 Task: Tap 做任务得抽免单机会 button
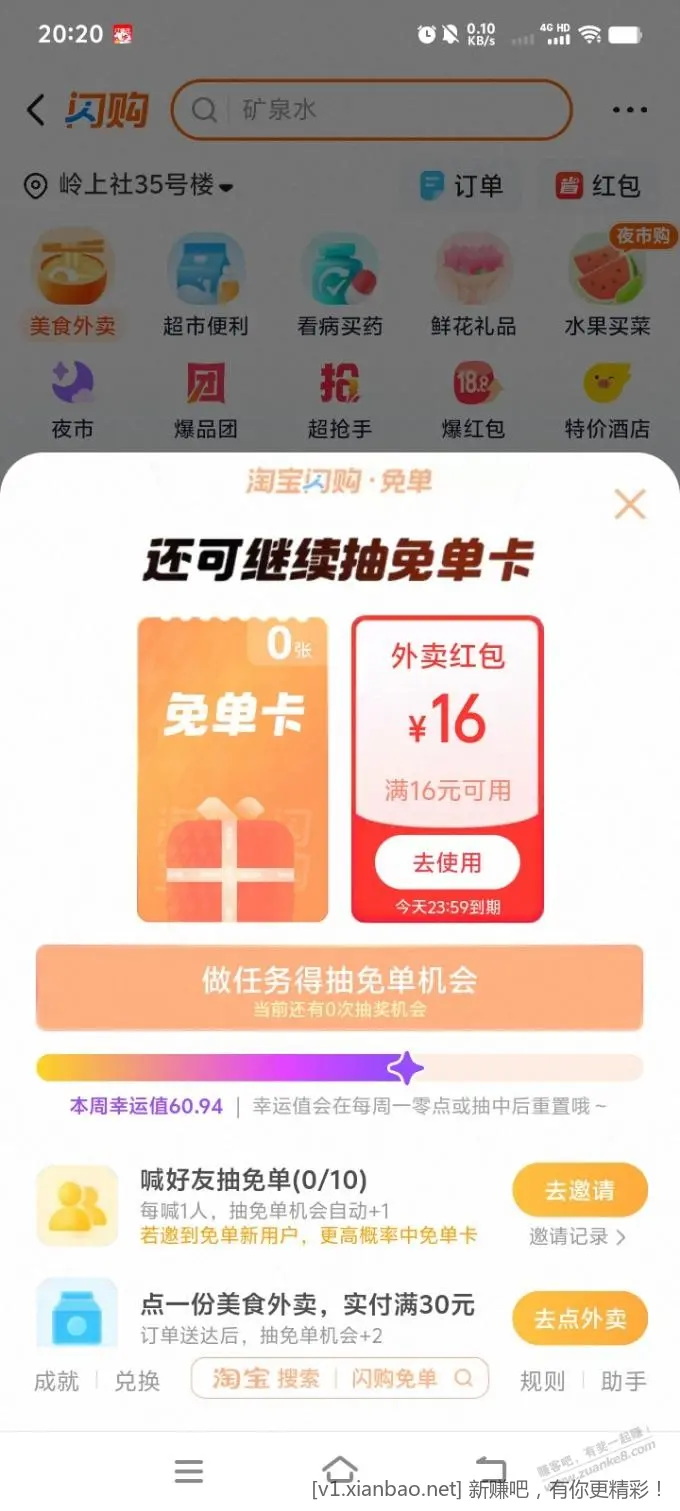coord(339,987)
